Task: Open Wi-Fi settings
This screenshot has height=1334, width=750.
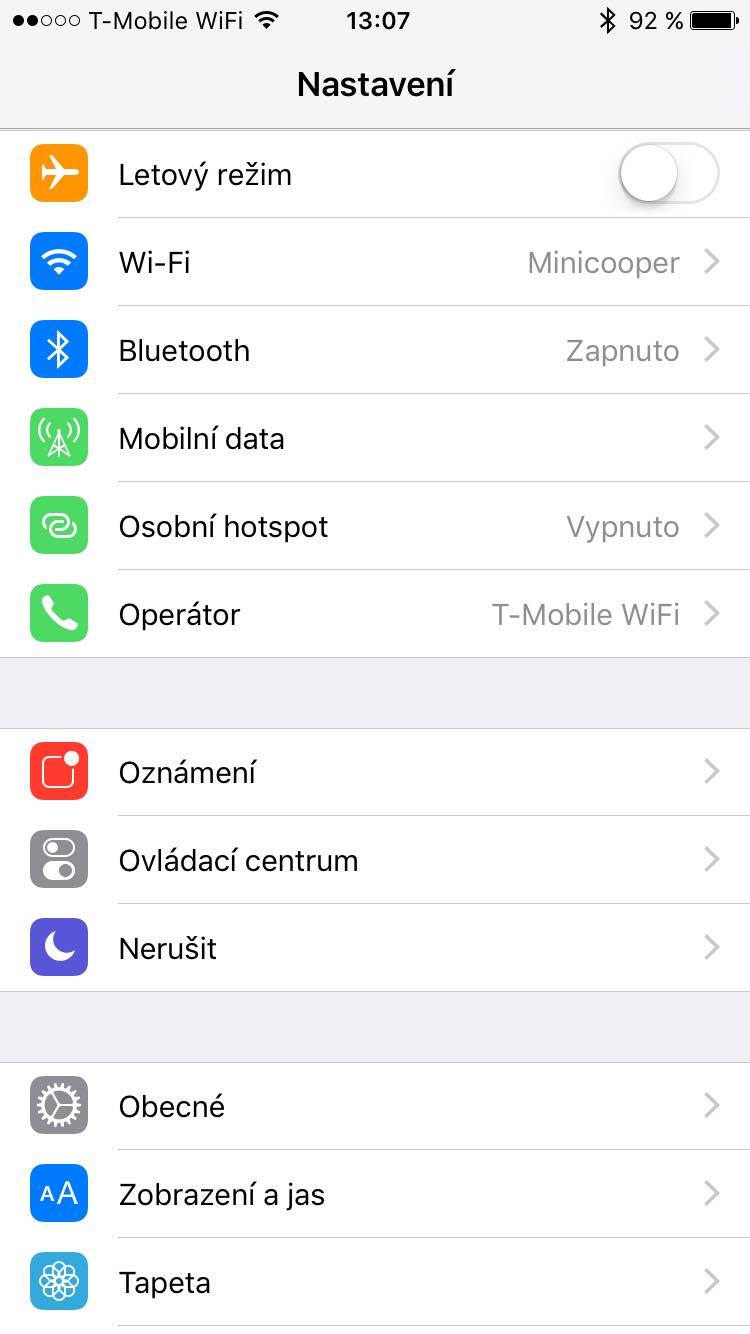Action: tap(375, 262)
